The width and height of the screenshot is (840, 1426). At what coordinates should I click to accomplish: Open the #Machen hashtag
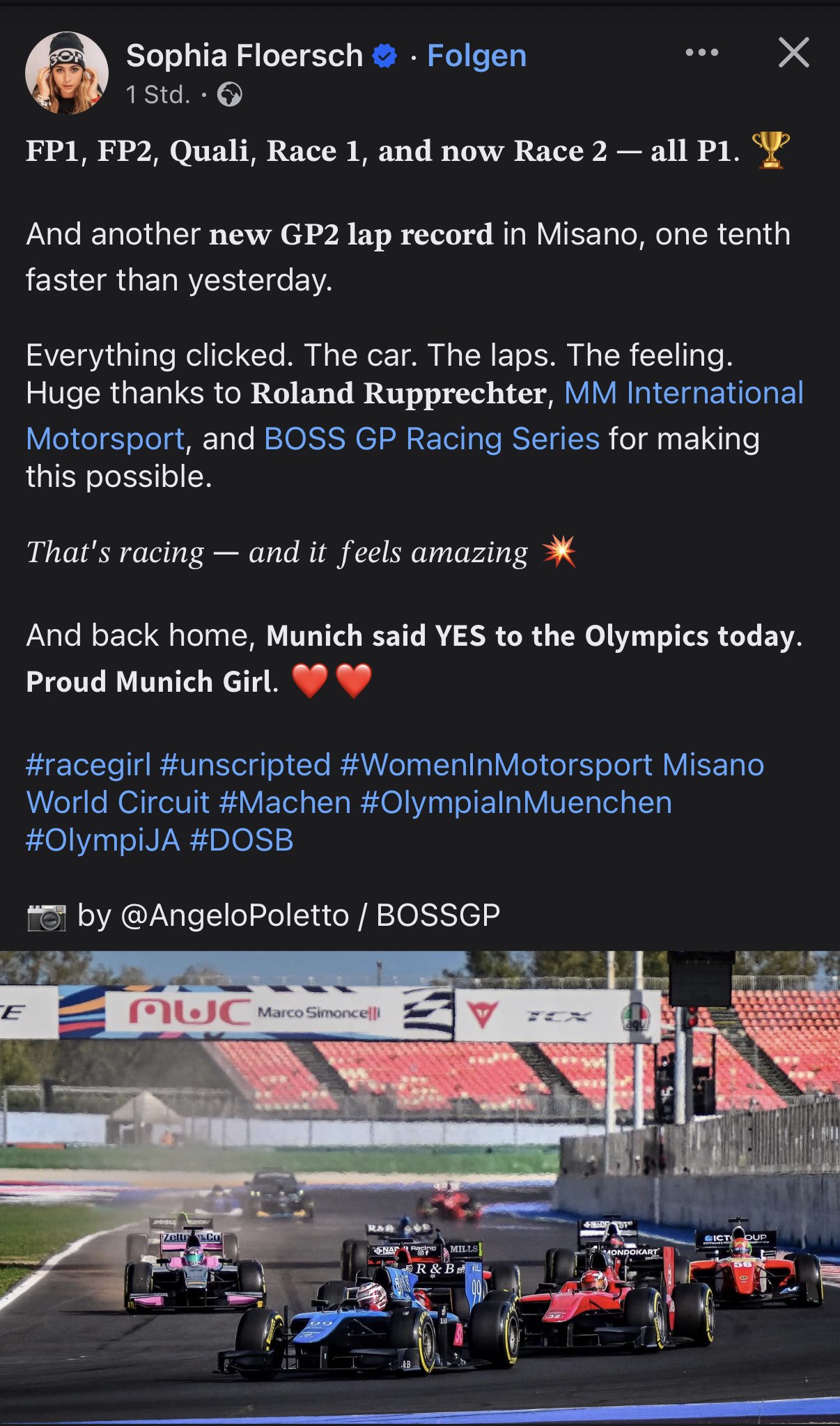pos(285,803)
